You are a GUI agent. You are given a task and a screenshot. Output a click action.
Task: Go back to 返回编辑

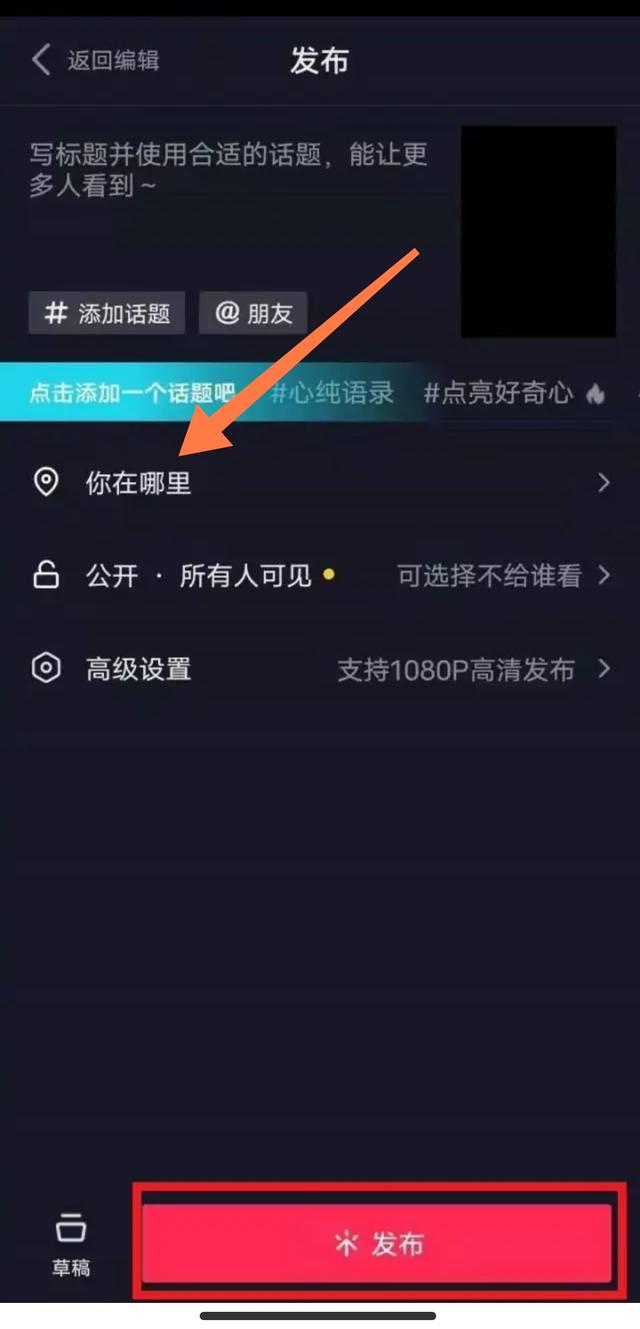pos(95,60)
